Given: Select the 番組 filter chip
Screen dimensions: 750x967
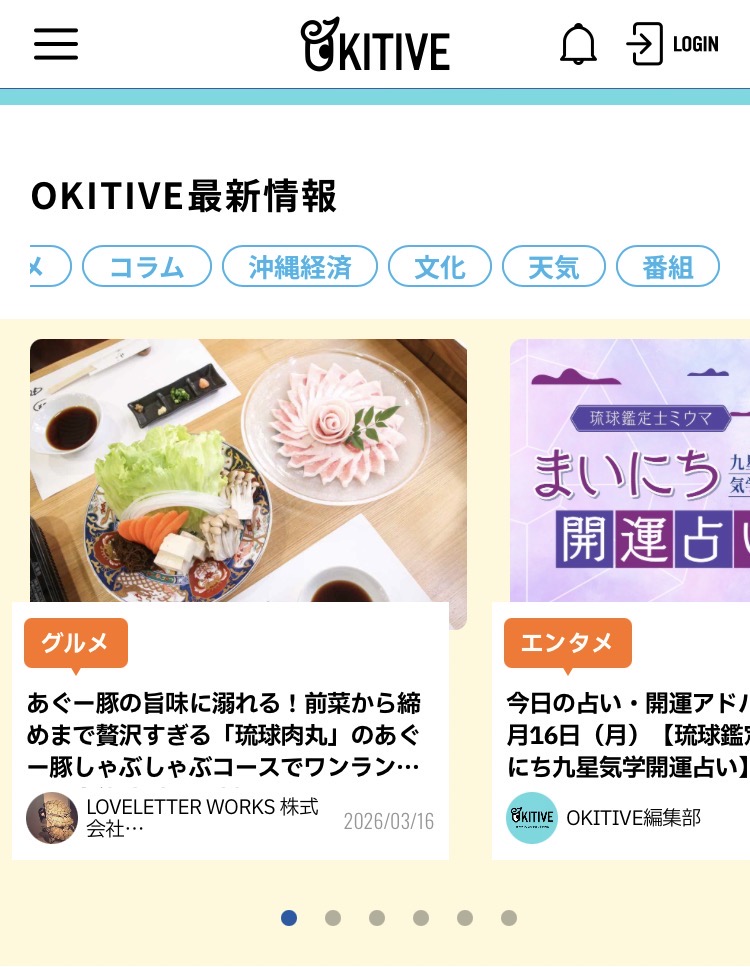Looking at the screenshot, I should click(x=666, y=266).
